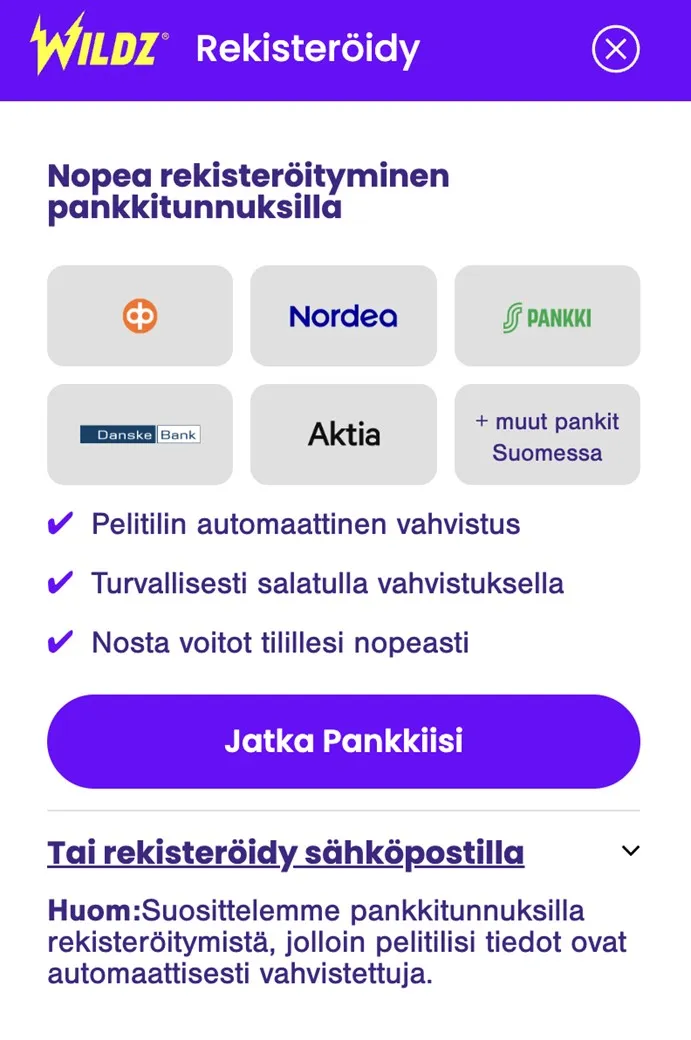Open Tai rekisteröidy sähköpostilla link
Viewport: 691px width, 1040px height.
(x=286, y=853)
